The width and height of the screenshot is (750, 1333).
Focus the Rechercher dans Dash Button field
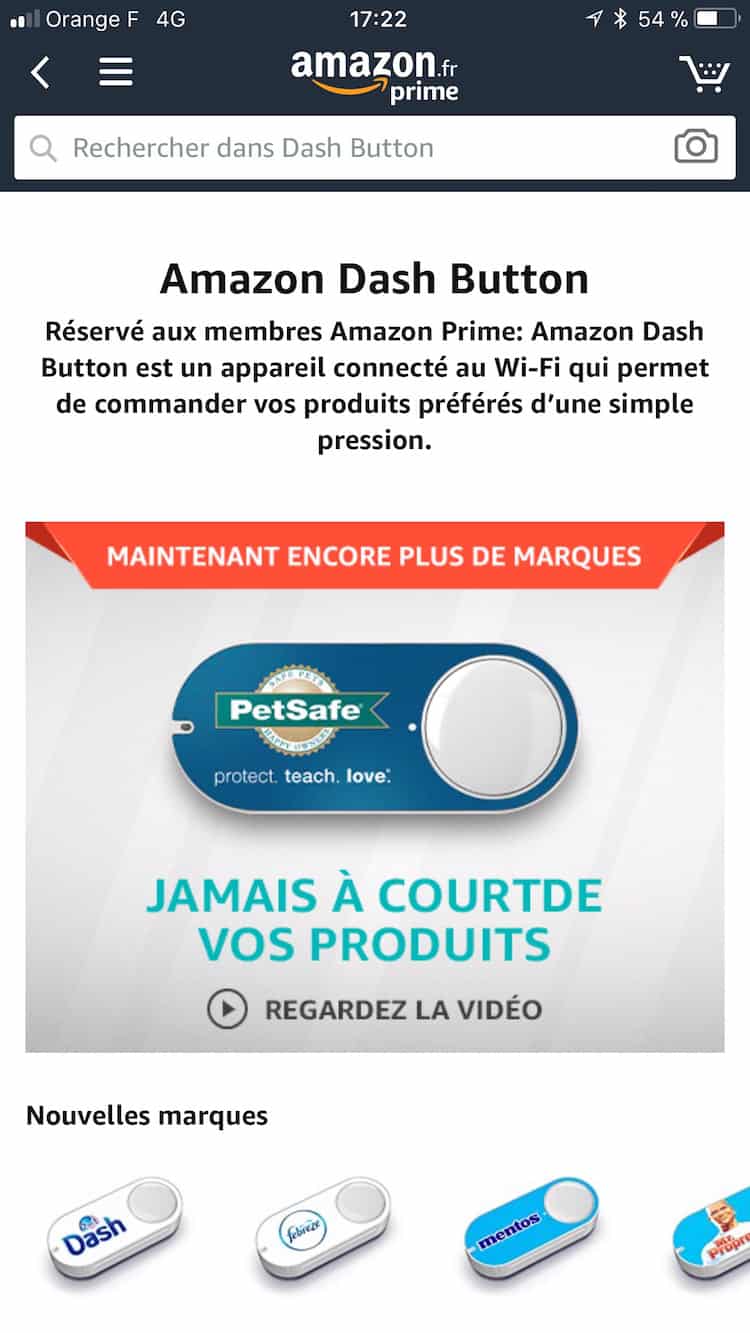[350, 148]
